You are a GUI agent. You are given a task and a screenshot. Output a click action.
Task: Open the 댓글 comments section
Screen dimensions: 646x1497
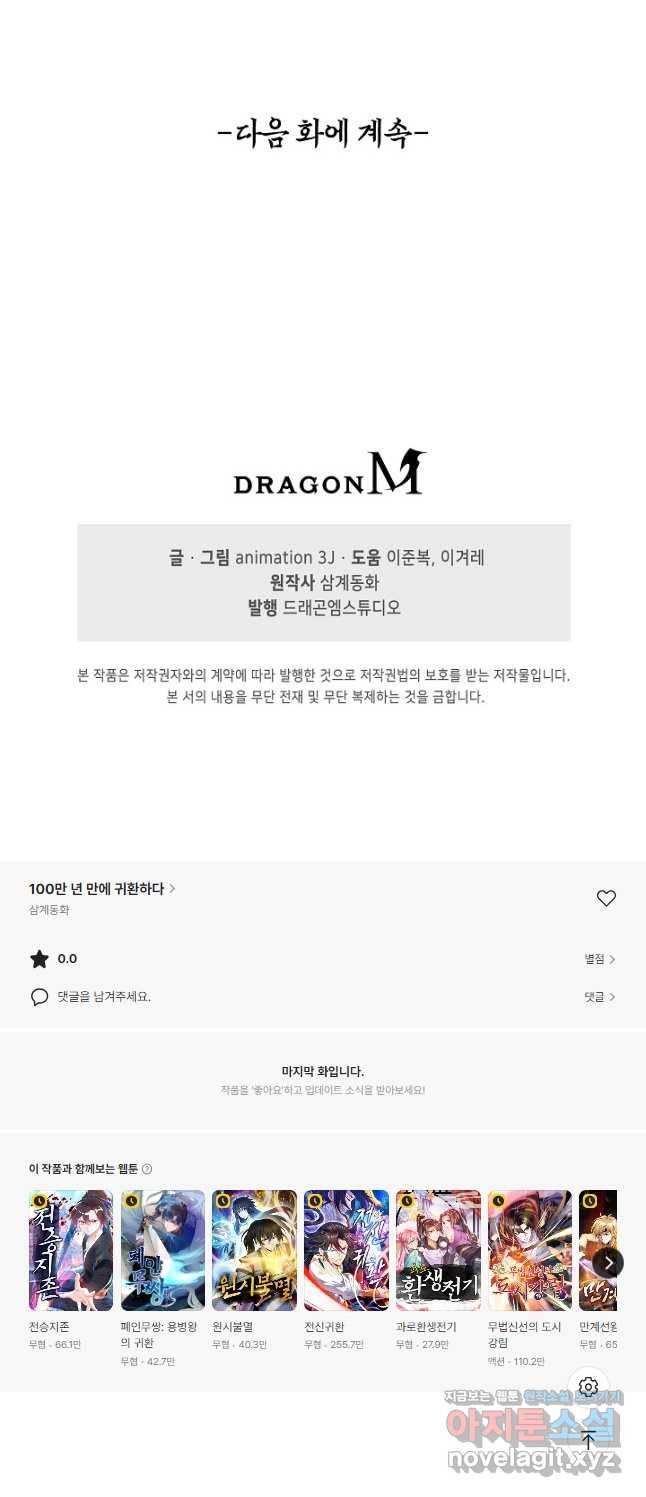pos(600,997)
